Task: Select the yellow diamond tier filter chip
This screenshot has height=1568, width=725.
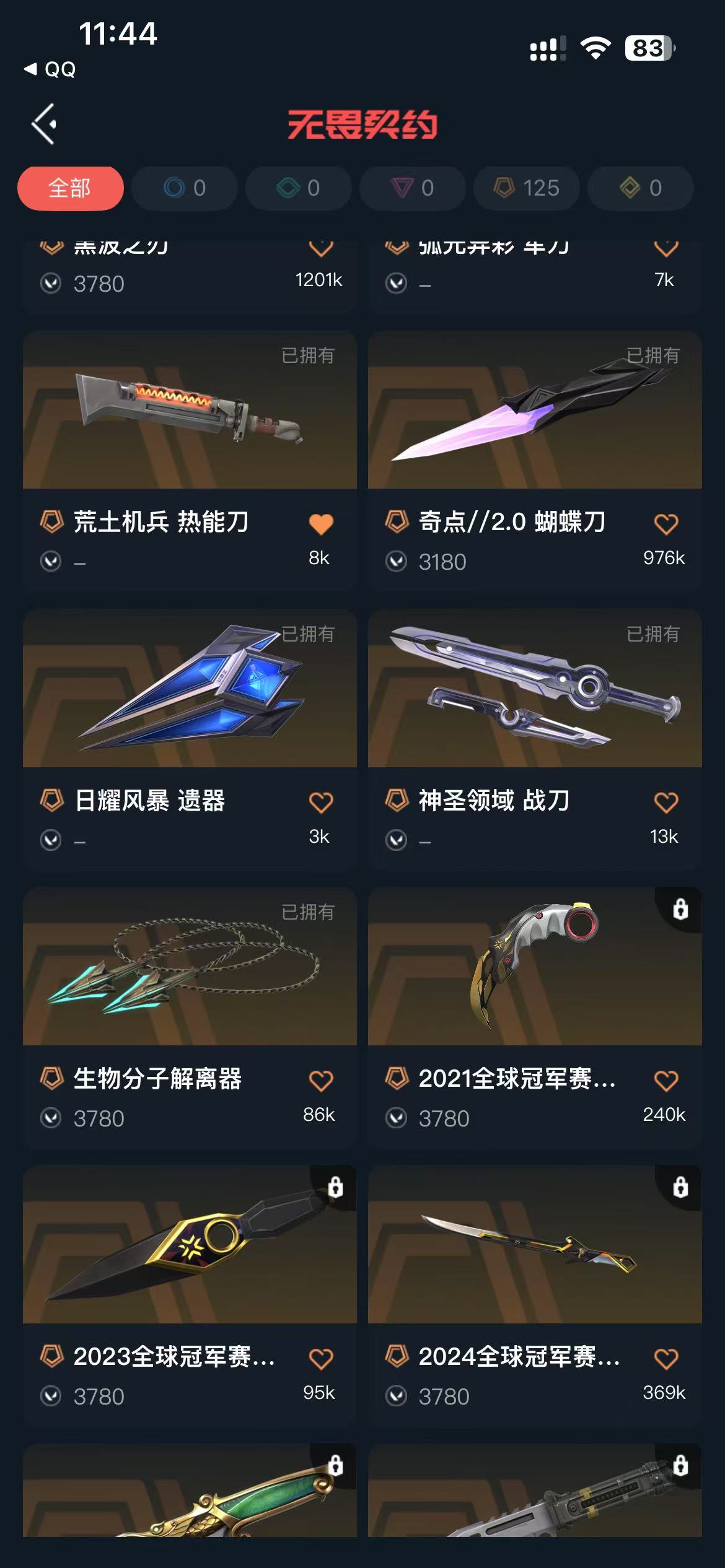Action: click(x=640, y=188)
